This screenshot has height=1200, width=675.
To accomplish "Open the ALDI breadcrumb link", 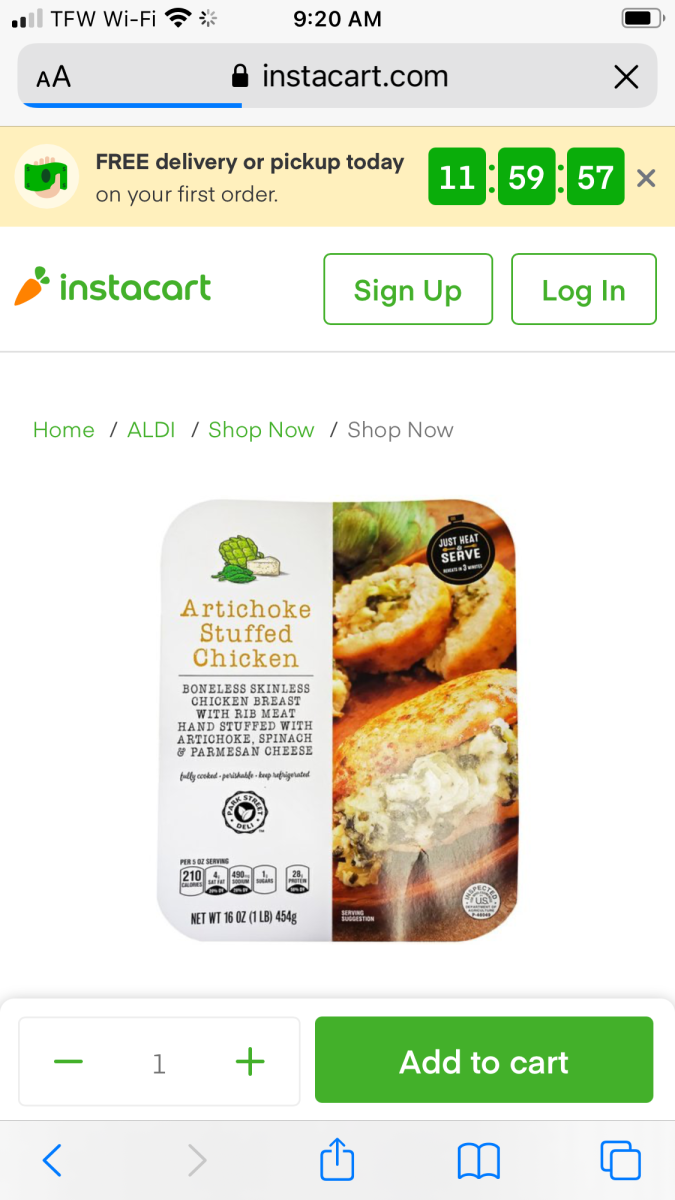I will 151,430.
